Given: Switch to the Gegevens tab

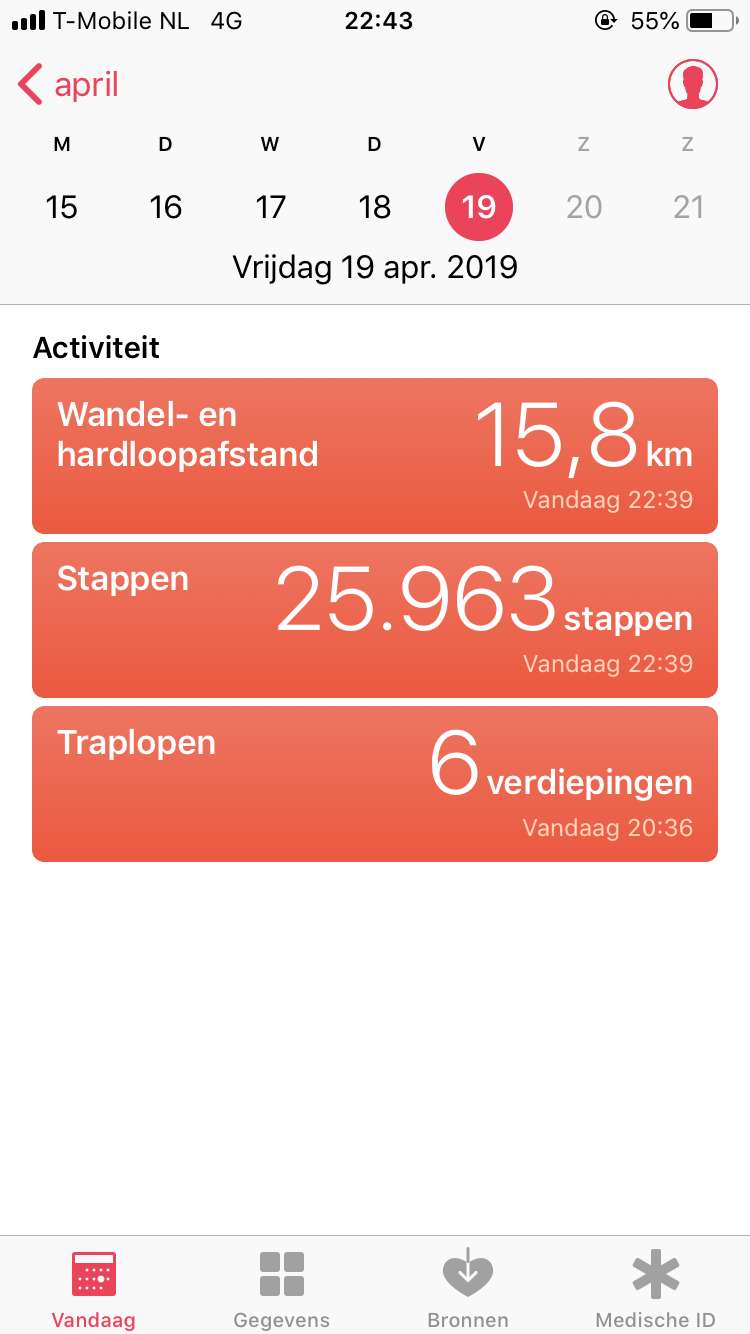Looking at the screenshot, I should click(x=281, y=1290).
